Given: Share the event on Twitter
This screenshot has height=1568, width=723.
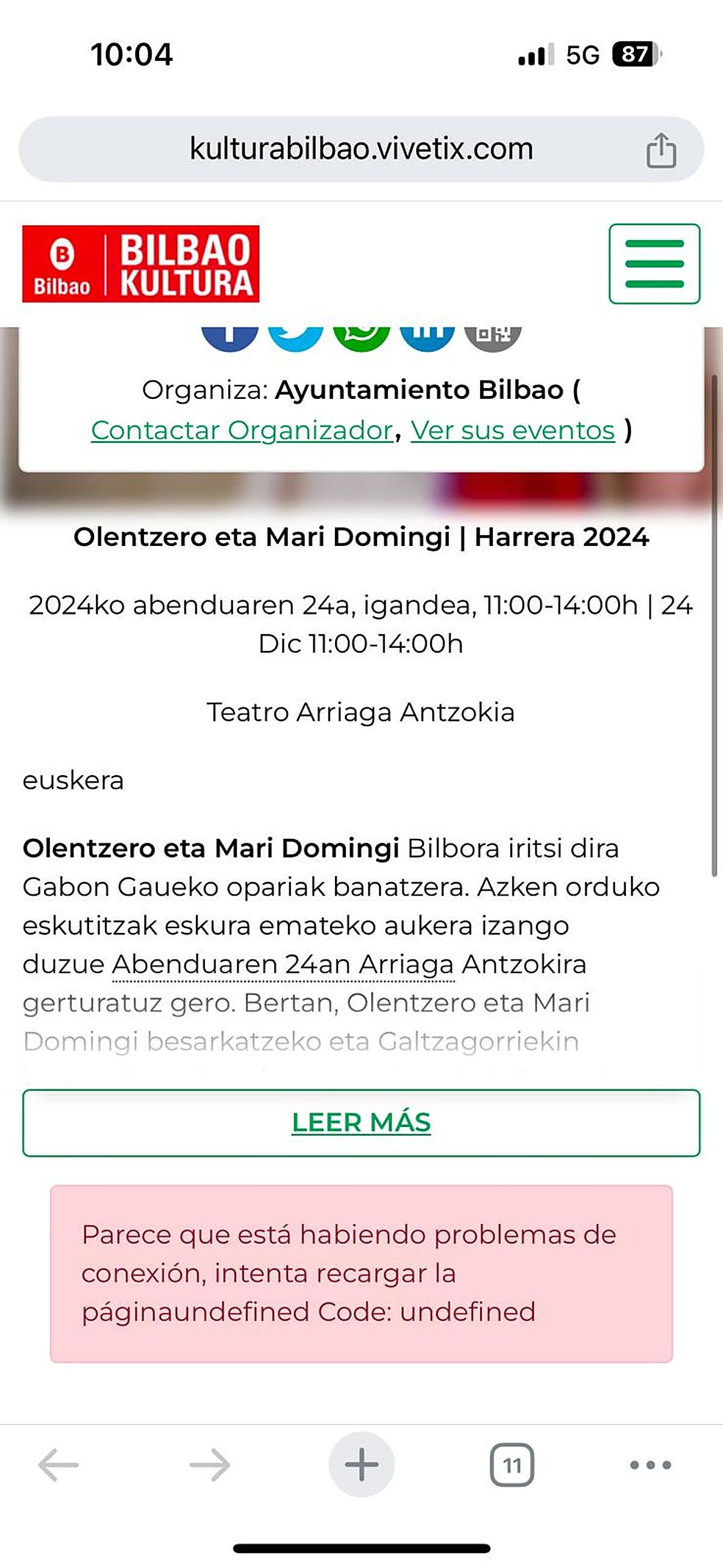Looking at the screenshot, I should 296,338.
